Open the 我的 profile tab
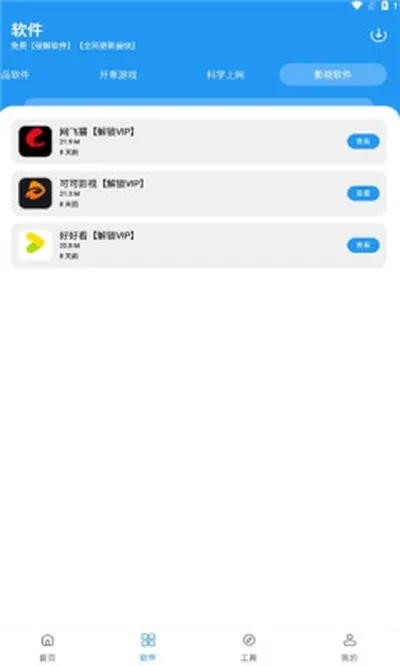Image resolution: width=400 pixels, height=666 pixels. coord(349,646)
